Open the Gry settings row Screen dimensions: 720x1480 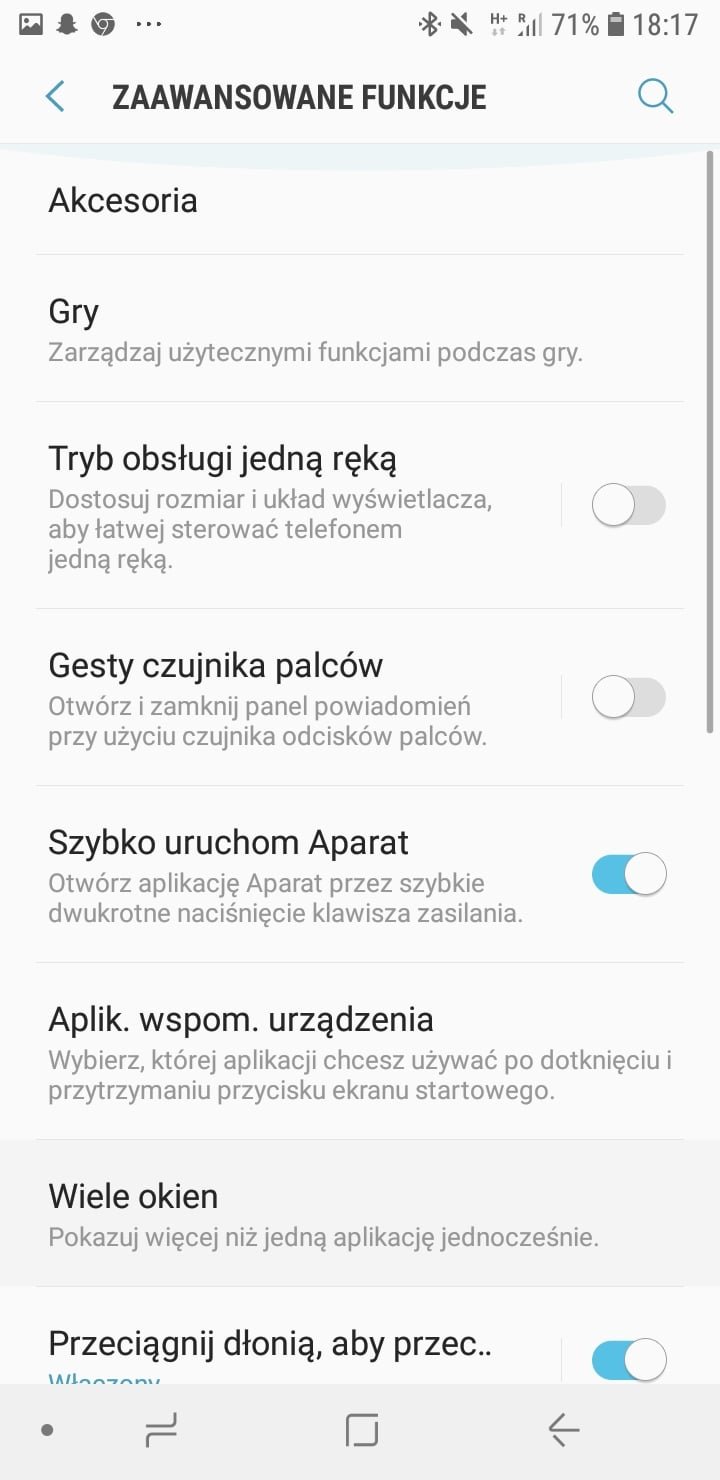(360, 329)
